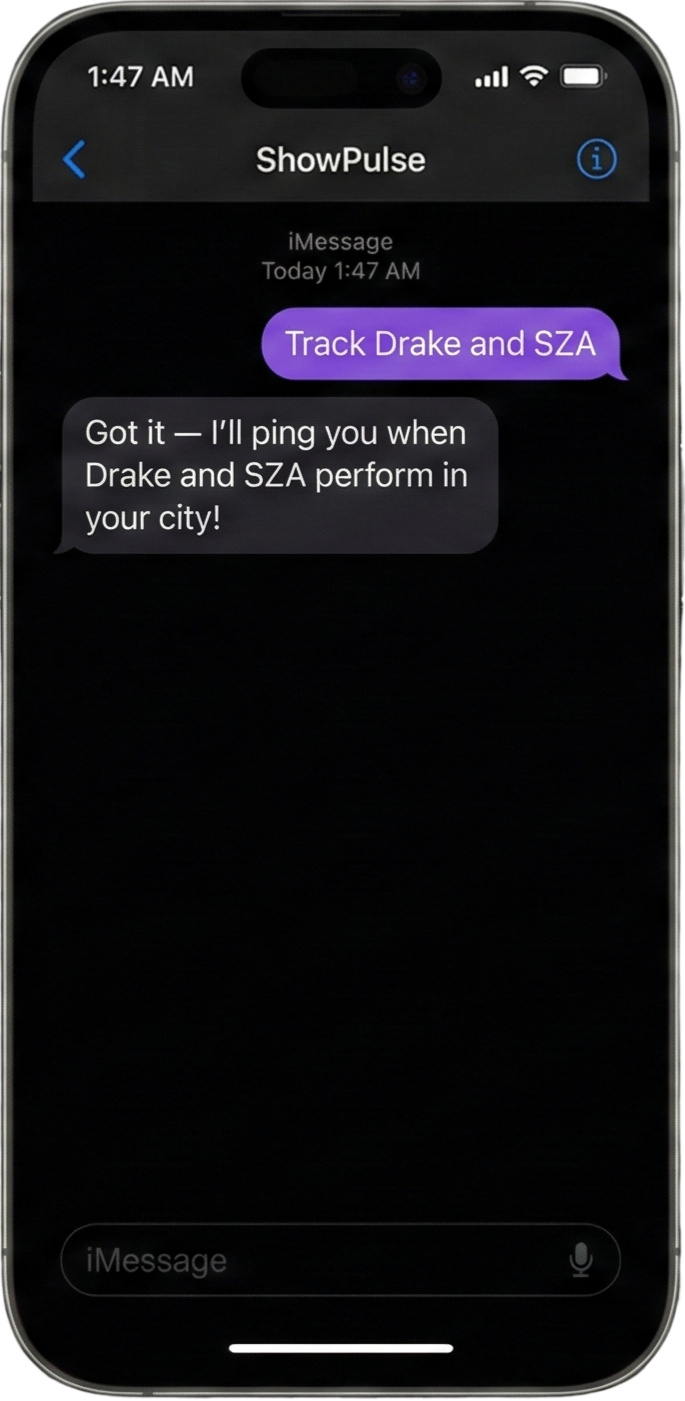Open ShowPulse conversation info

click(597, 159)
